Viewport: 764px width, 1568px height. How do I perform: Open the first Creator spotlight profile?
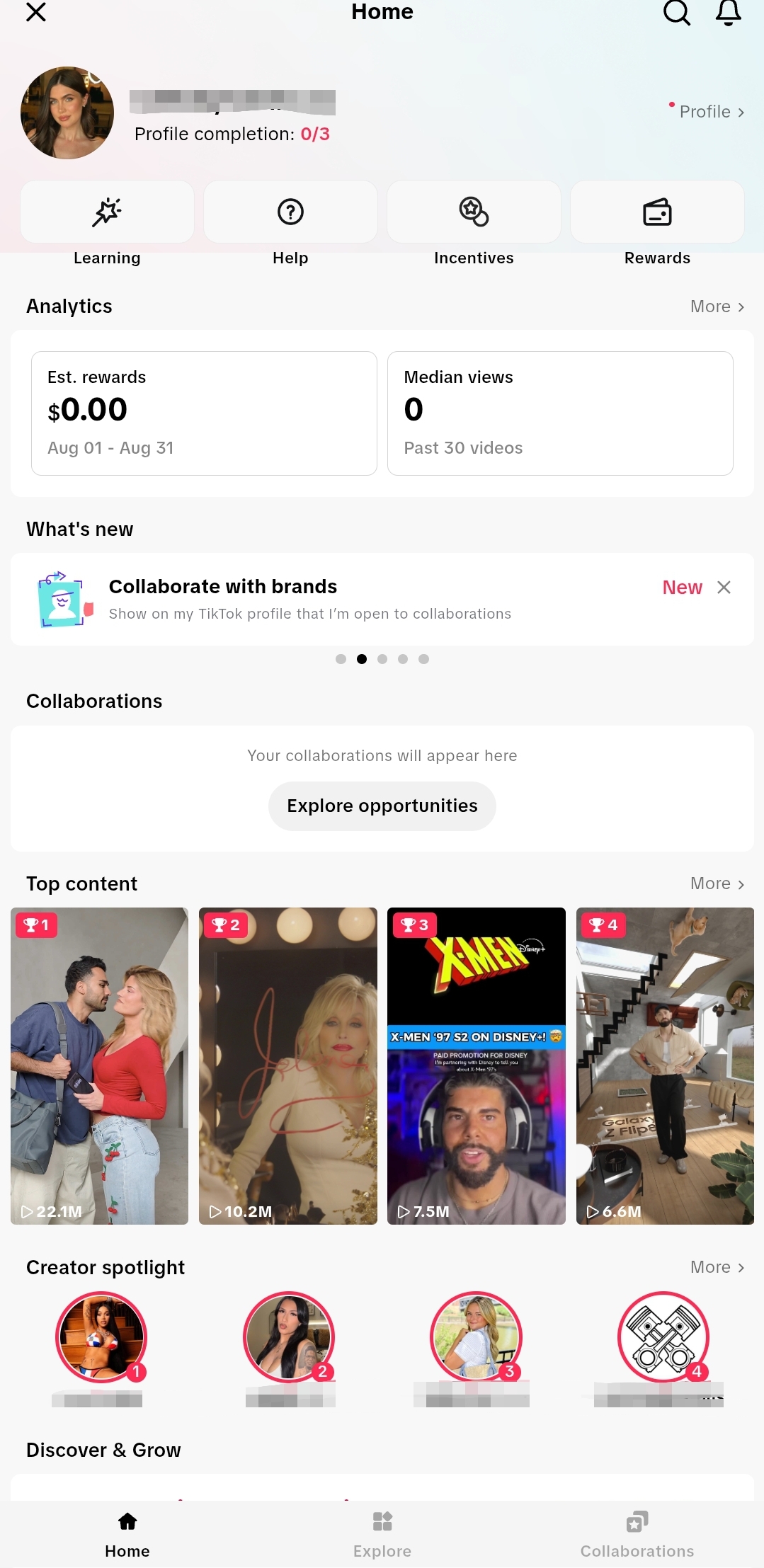[x=101, y=1338]
